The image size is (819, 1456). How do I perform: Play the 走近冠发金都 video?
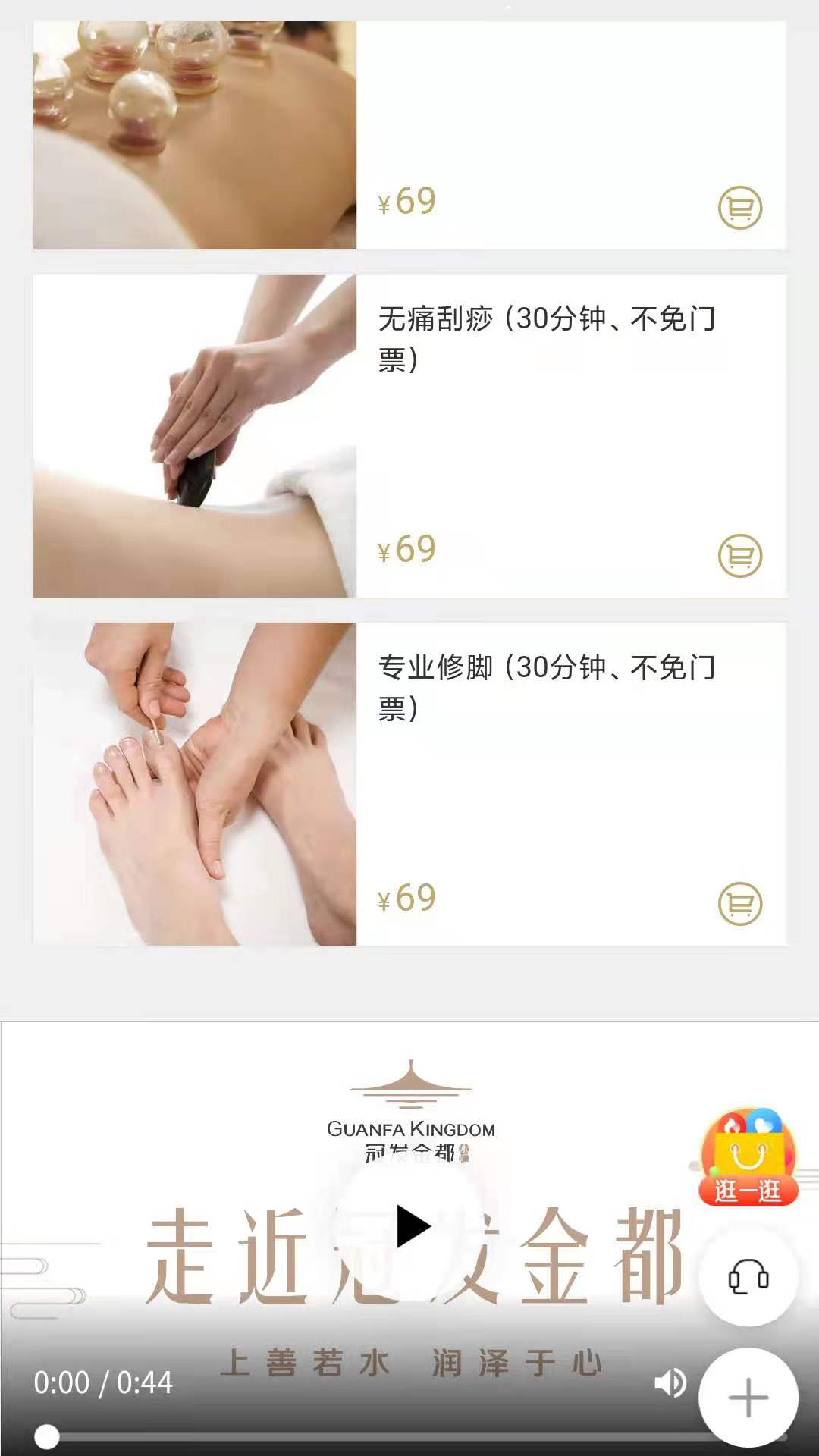412,1226
